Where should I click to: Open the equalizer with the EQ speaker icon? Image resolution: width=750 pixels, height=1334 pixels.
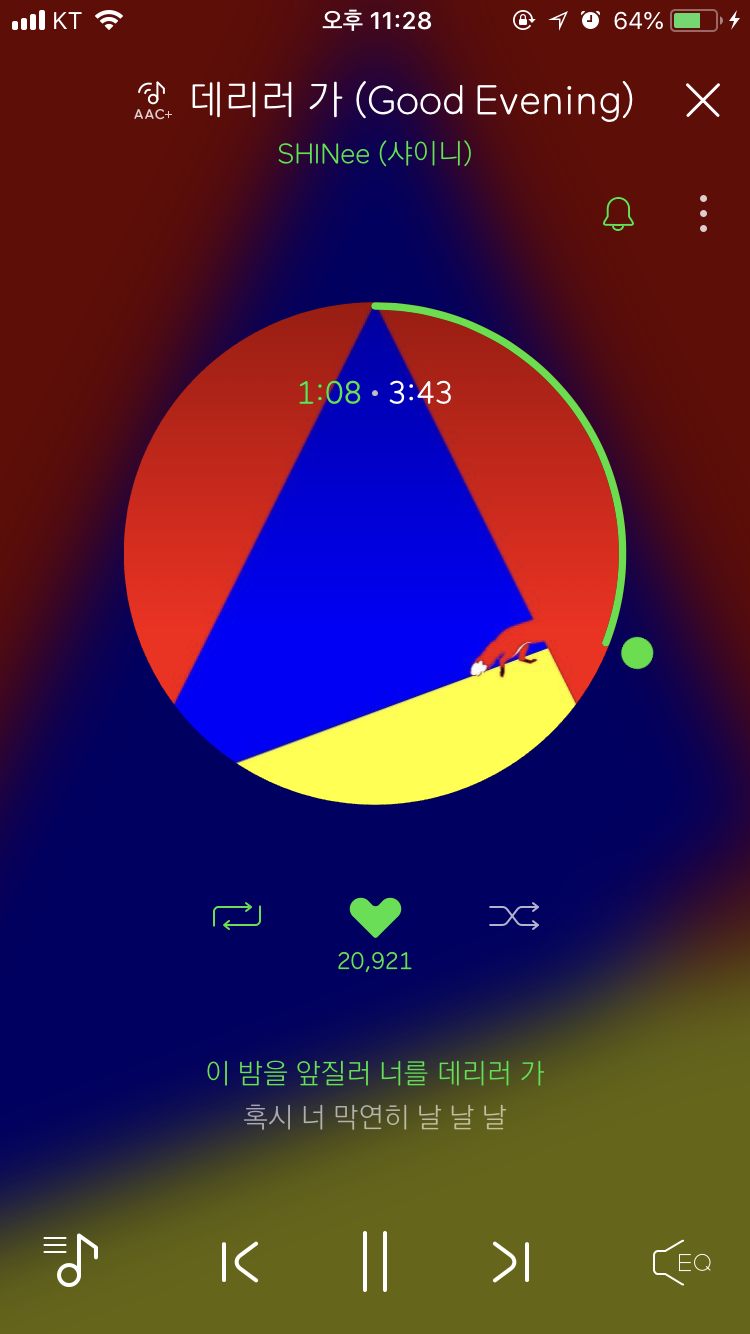(x=681, y=1262)
